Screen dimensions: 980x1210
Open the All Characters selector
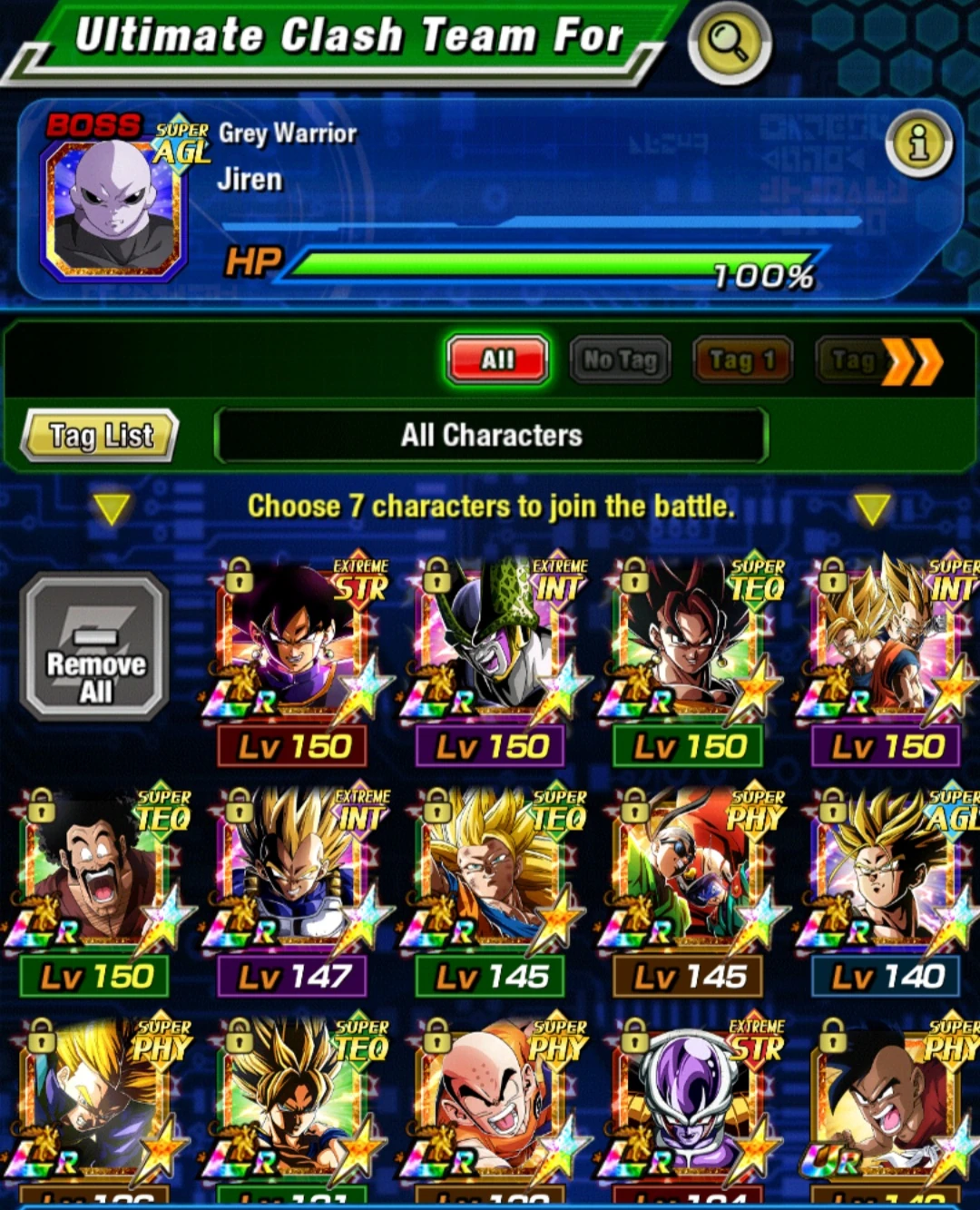pyautogui.click(x=490, y=436)
